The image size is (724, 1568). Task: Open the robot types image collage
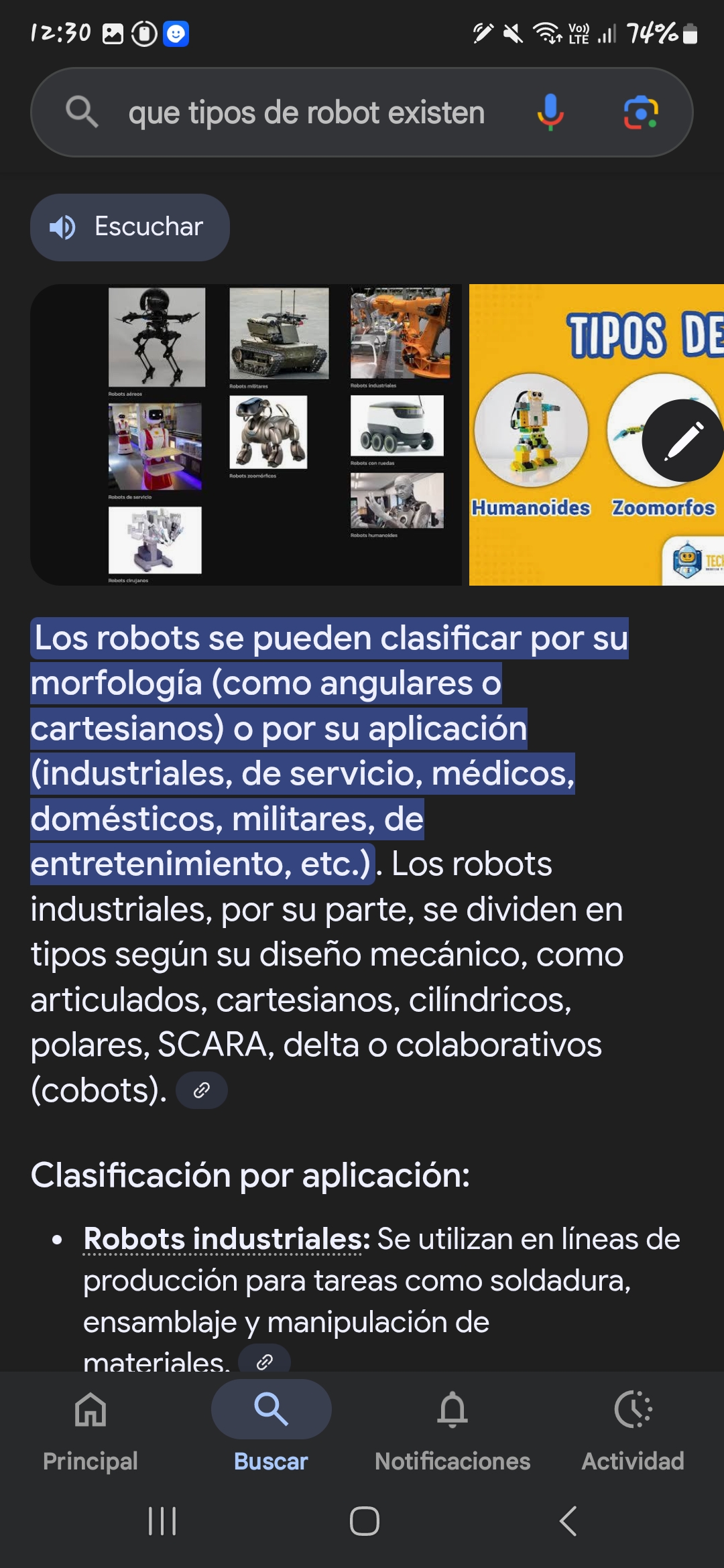pyautogui.click(x=246, y=435)
